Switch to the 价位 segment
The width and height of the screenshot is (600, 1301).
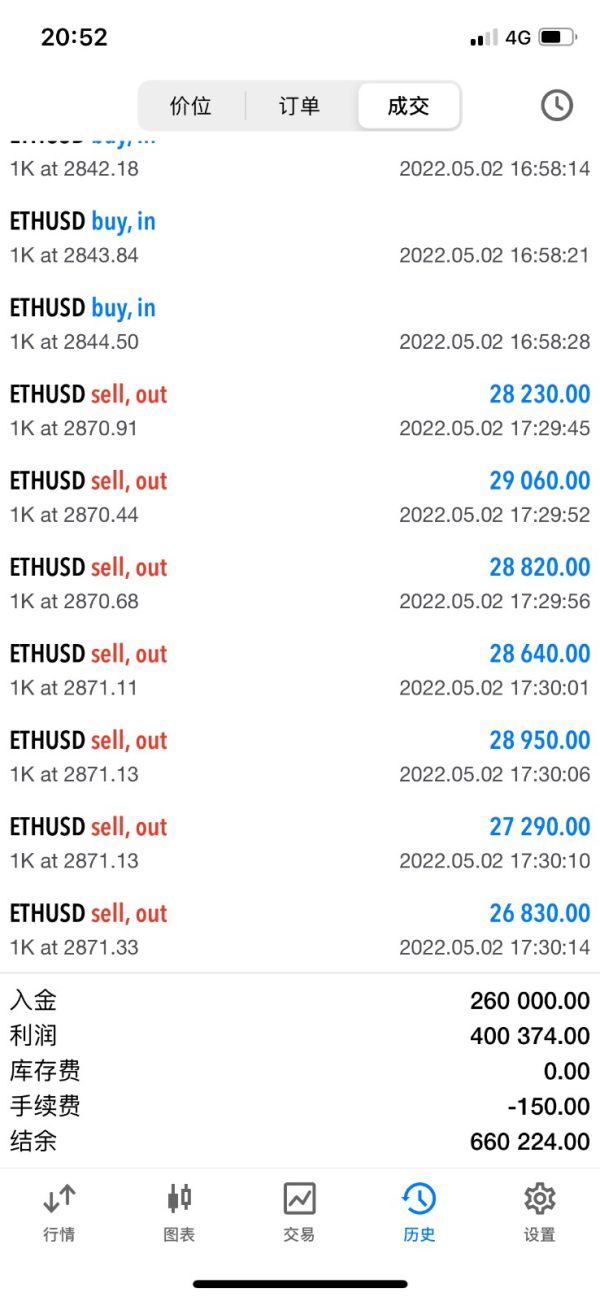tap(191, 106)
